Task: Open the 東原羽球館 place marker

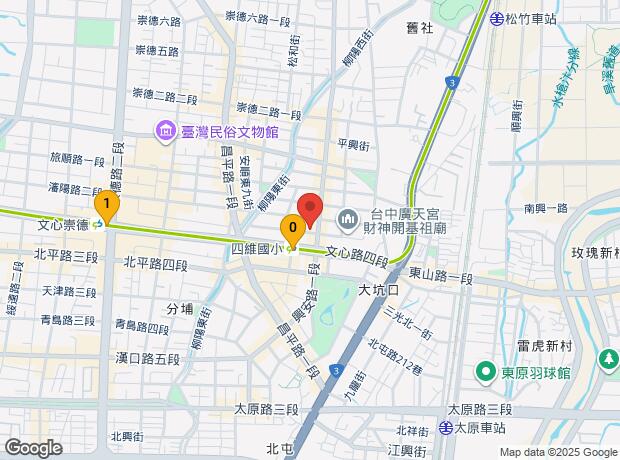Action: (486, 372)
